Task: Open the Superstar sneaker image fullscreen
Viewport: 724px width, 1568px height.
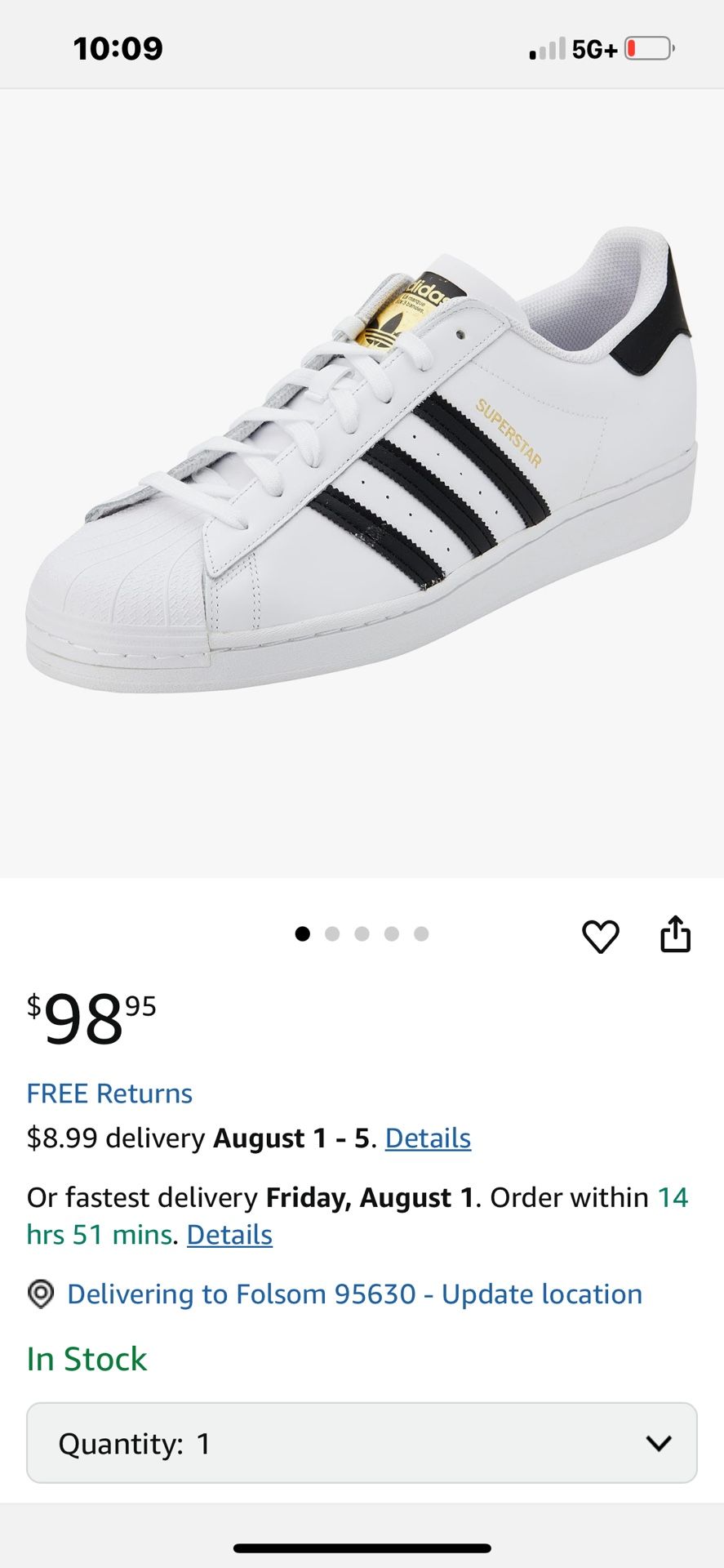Action: 362,482
